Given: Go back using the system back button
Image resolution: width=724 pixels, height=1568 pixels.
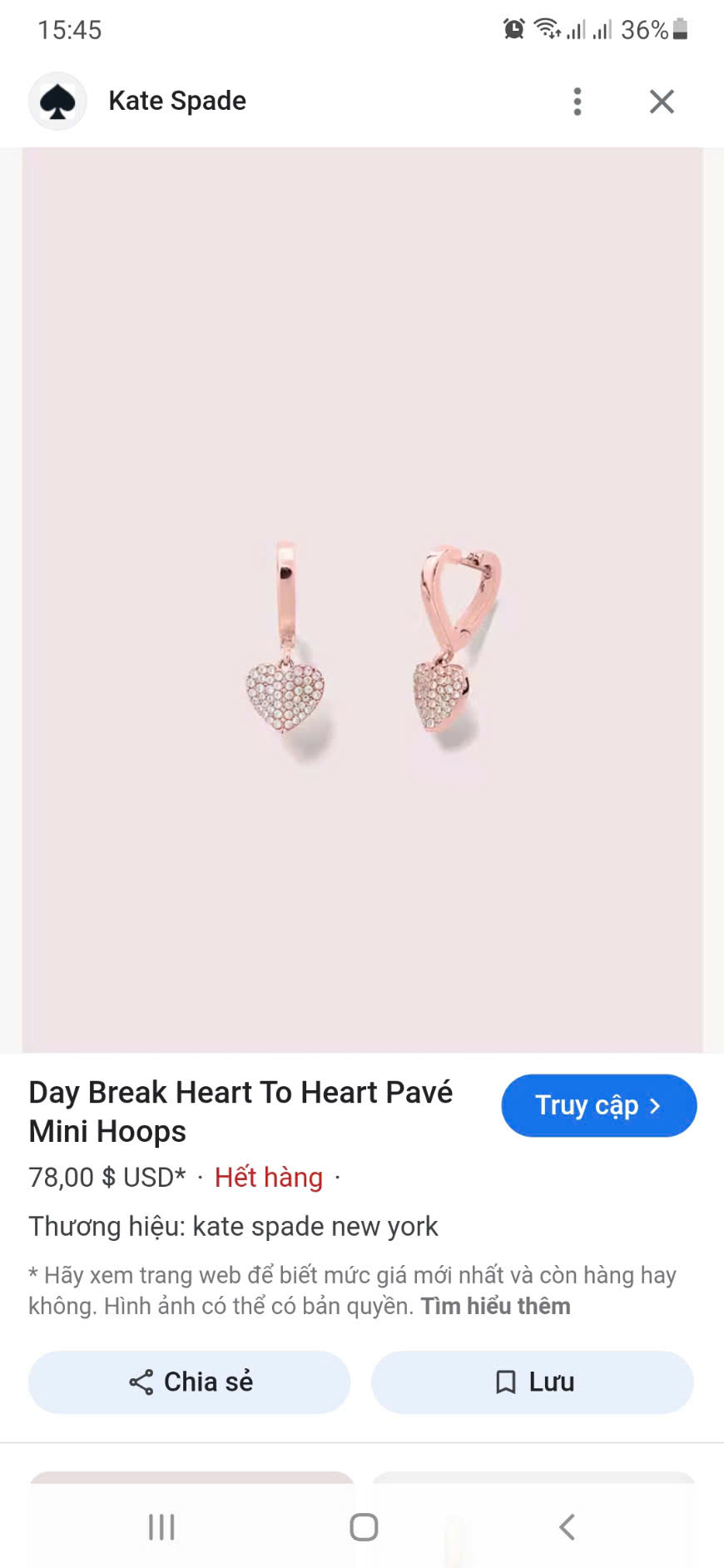Looking at the screenshot, I should pyautogui.click(x=567, y=1527).
